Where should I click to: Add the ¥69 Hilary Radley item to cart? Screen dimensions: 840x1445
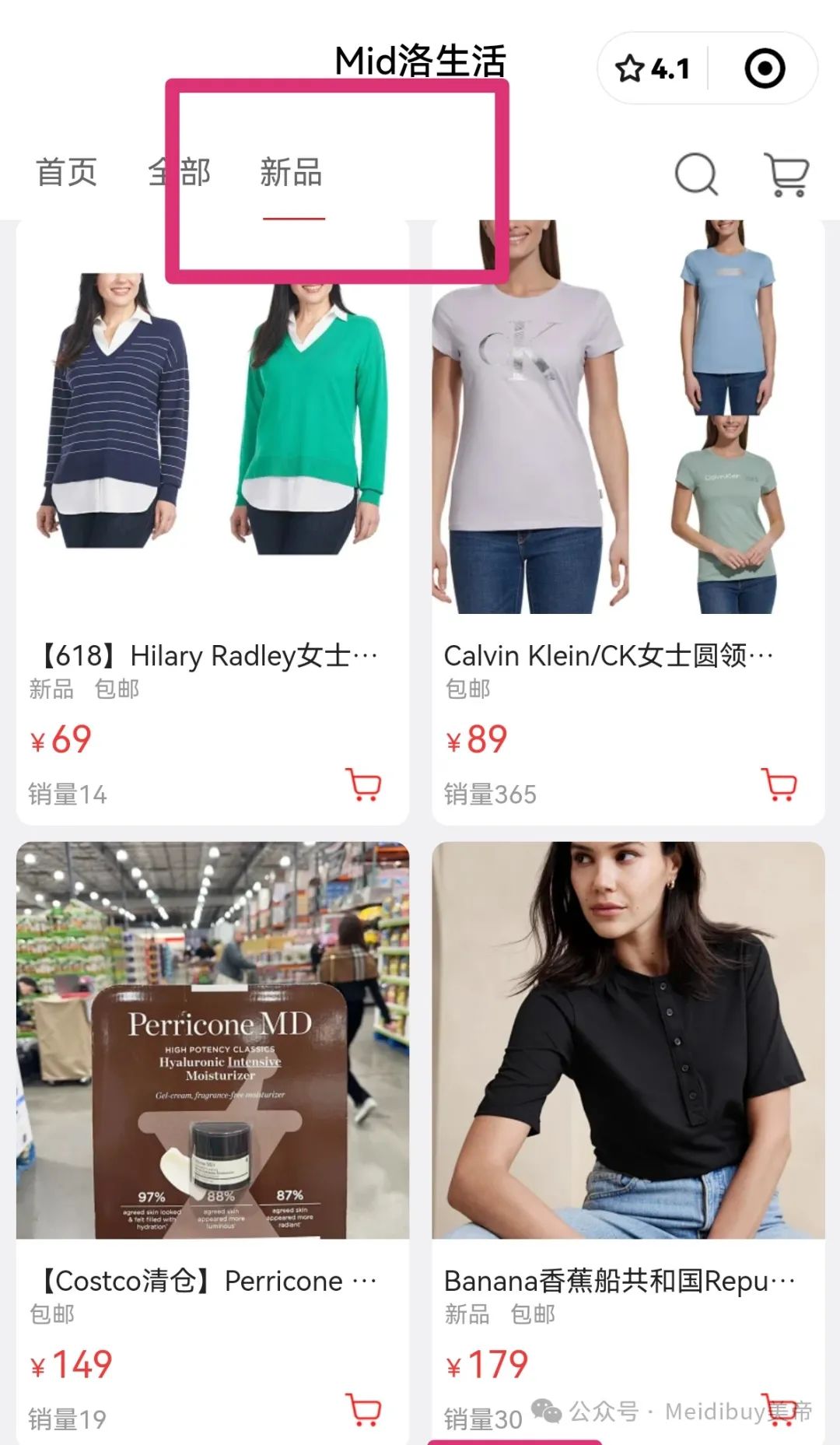pos(363,785)
